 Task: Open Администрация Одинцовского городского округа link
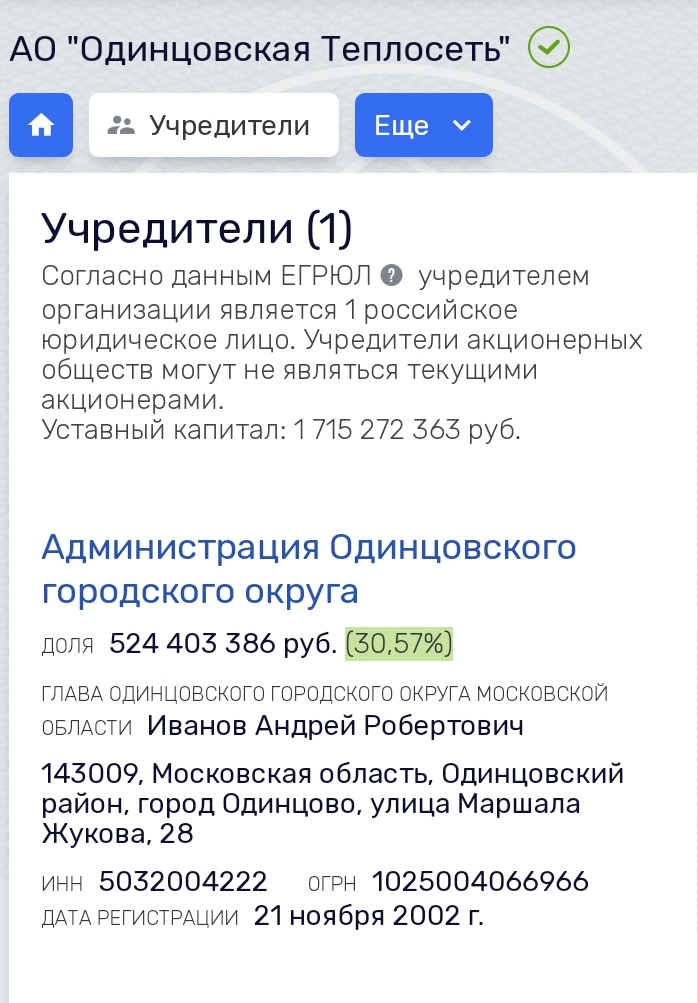click(x=308, y=569)
